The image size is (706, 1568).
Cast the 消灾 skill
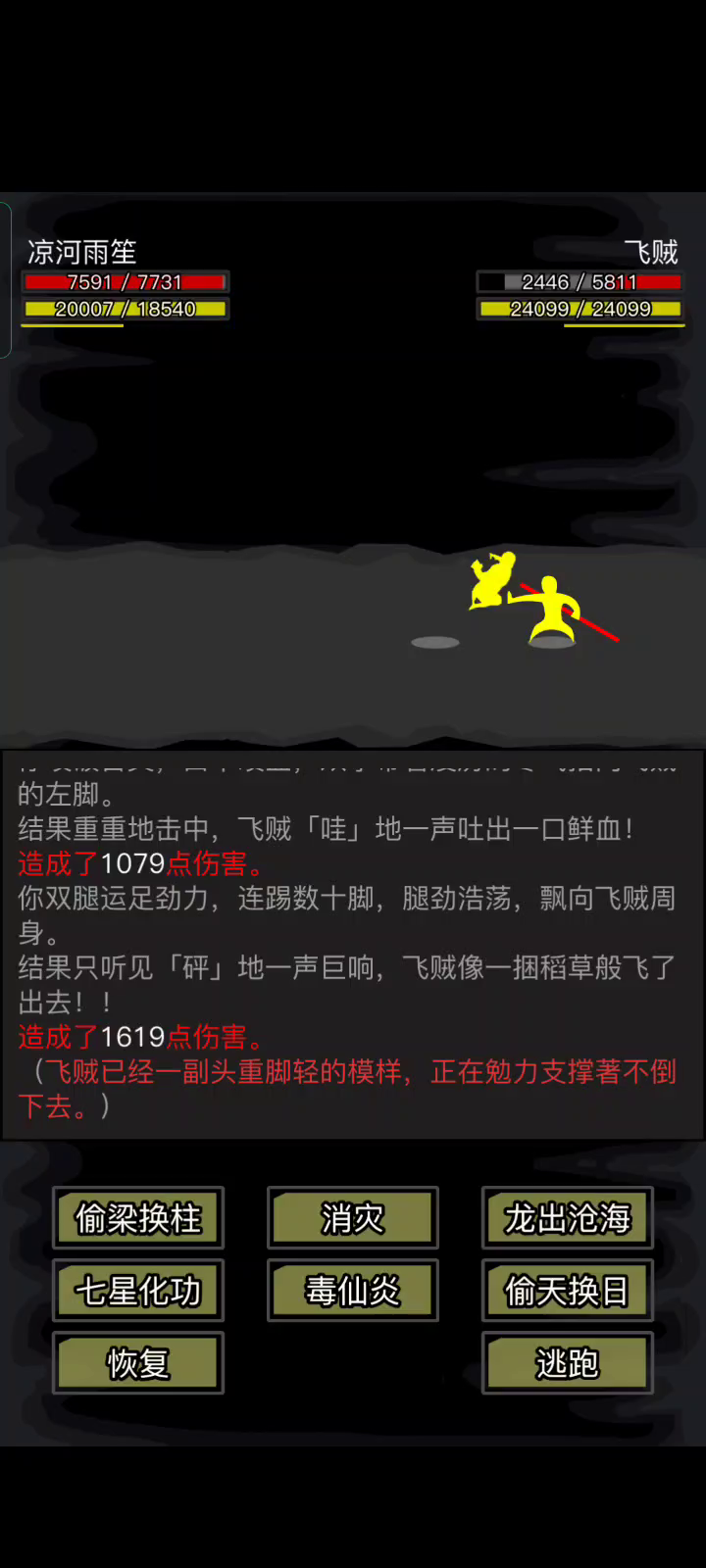[353, 1218]
